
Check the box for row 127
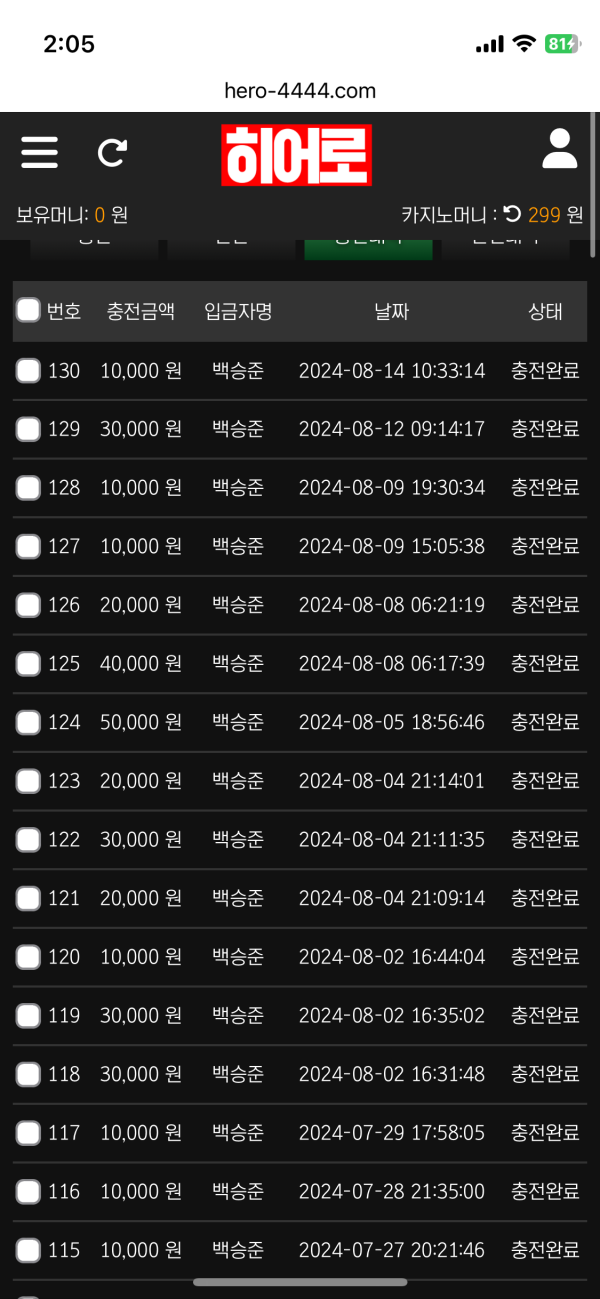[28, 547]
